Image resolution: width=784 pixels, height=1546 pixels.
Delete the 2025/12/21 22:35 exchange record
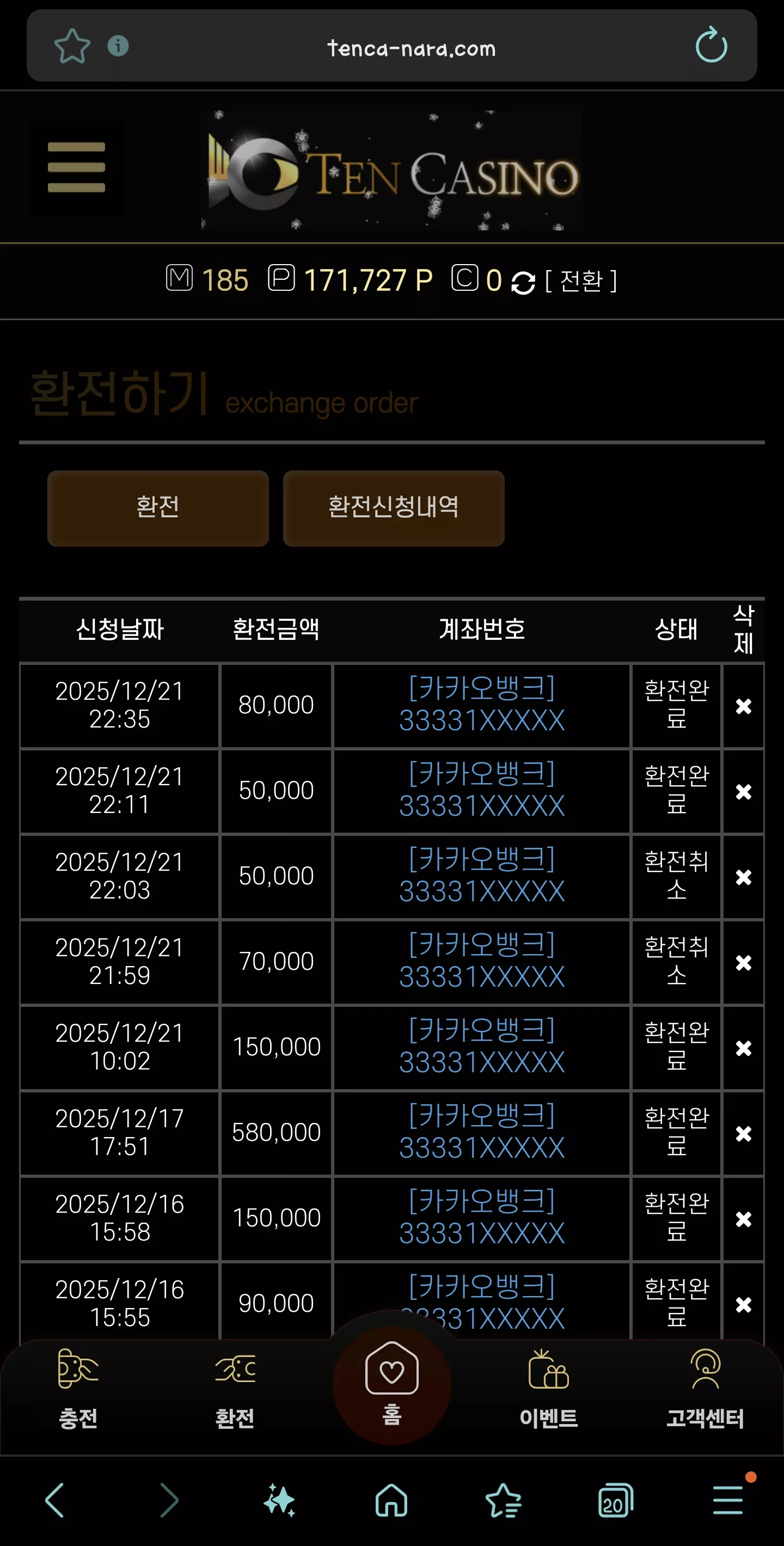point(743,706)
